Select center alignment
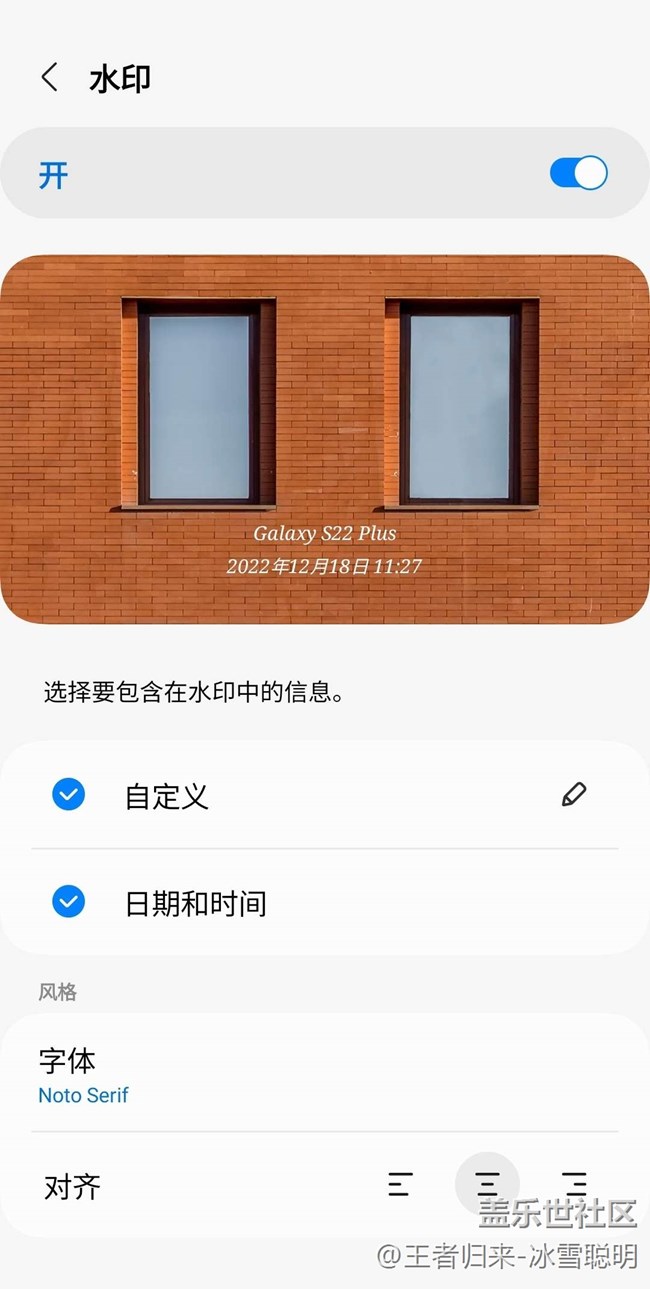 487,1185
